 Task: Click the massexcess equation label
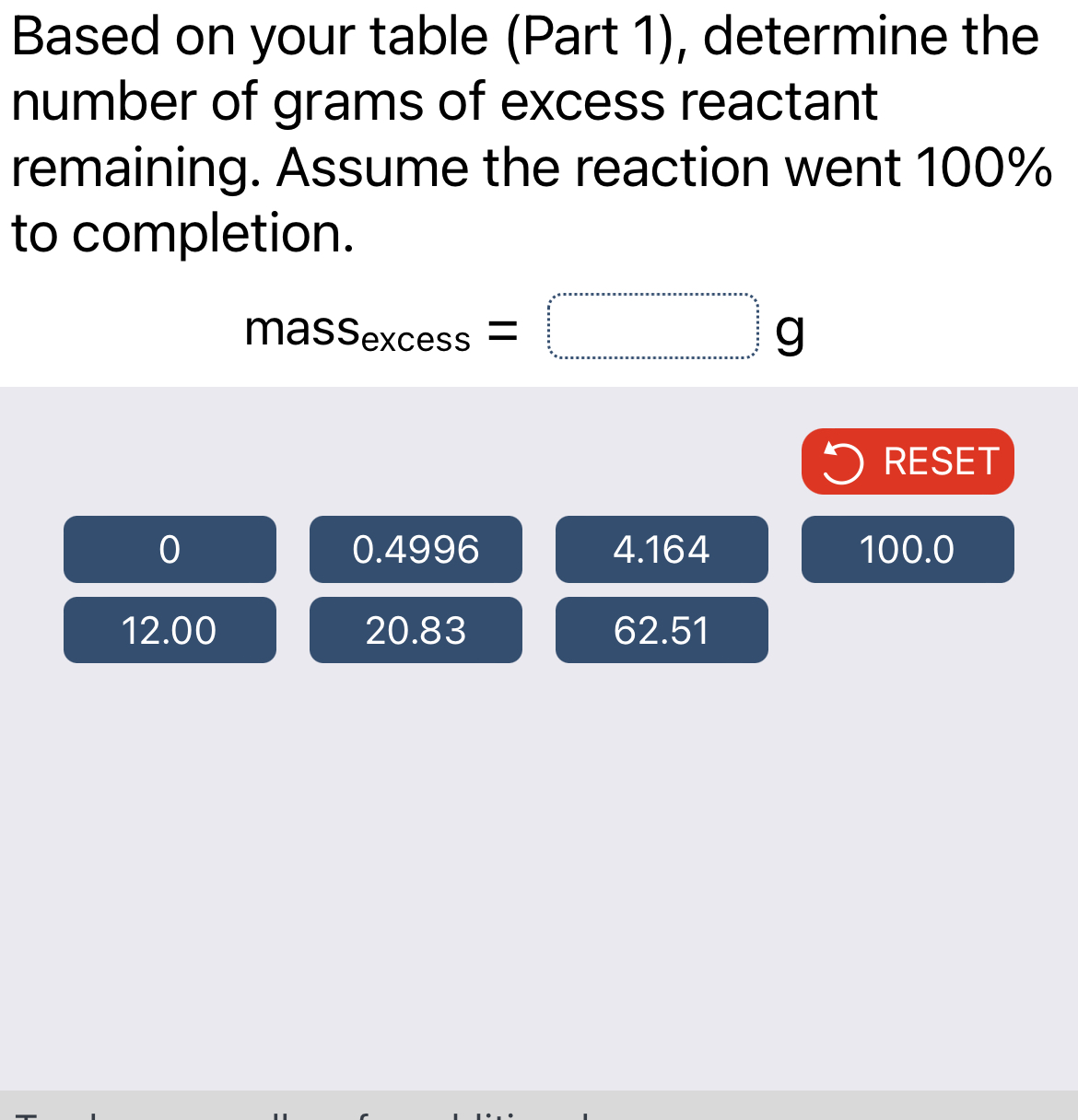click(359, 329)
